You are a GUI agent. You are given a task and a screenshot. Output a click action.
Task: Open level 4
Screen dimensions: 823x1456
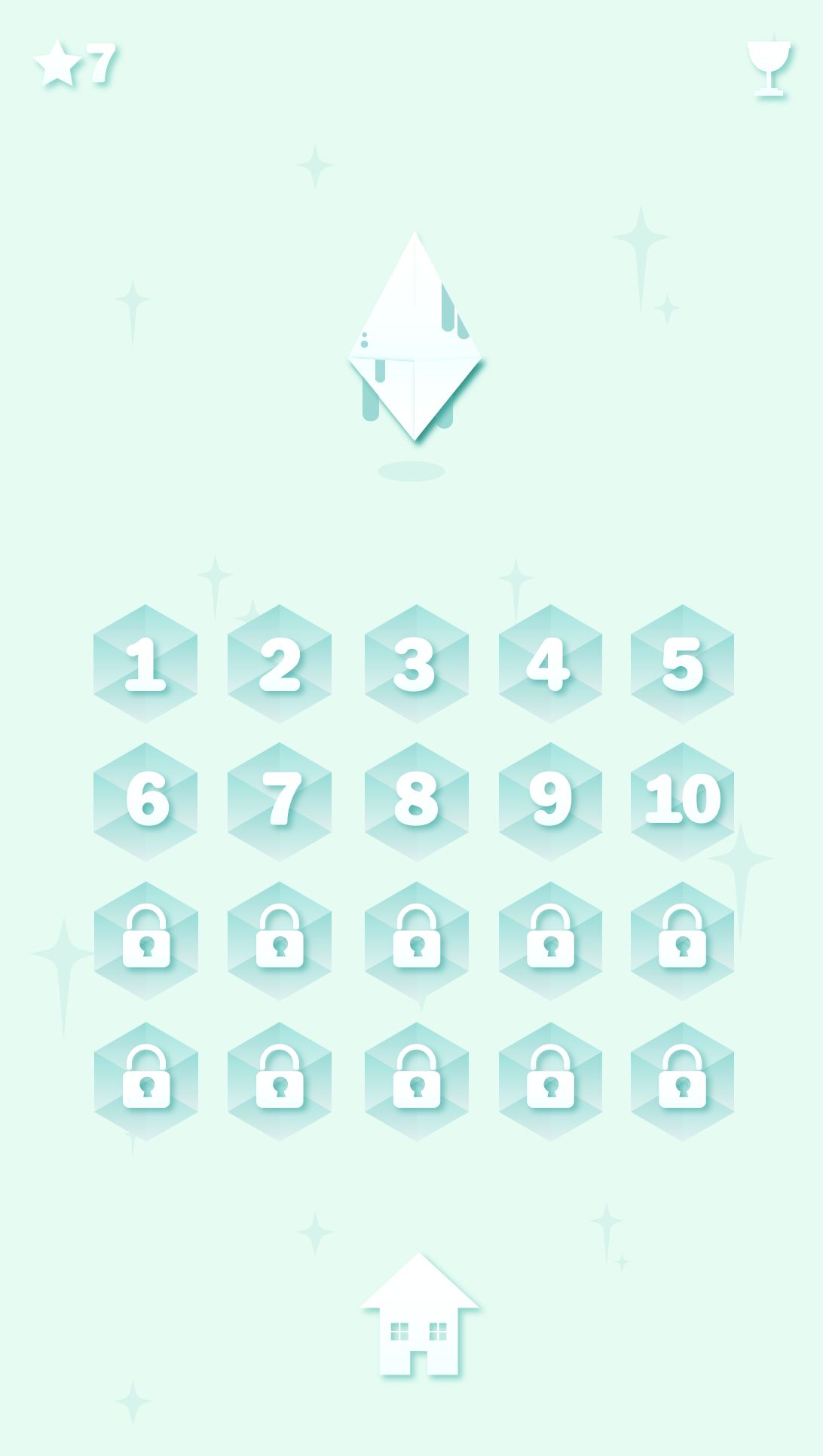coord(550,664)
